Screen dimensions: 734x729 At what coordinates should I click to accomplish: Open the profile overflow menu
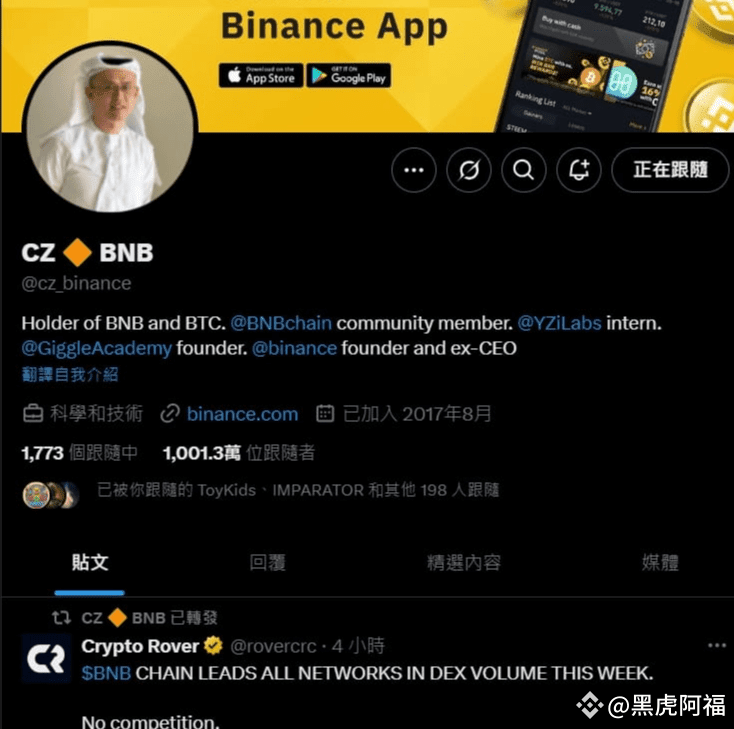pos(414,171)
